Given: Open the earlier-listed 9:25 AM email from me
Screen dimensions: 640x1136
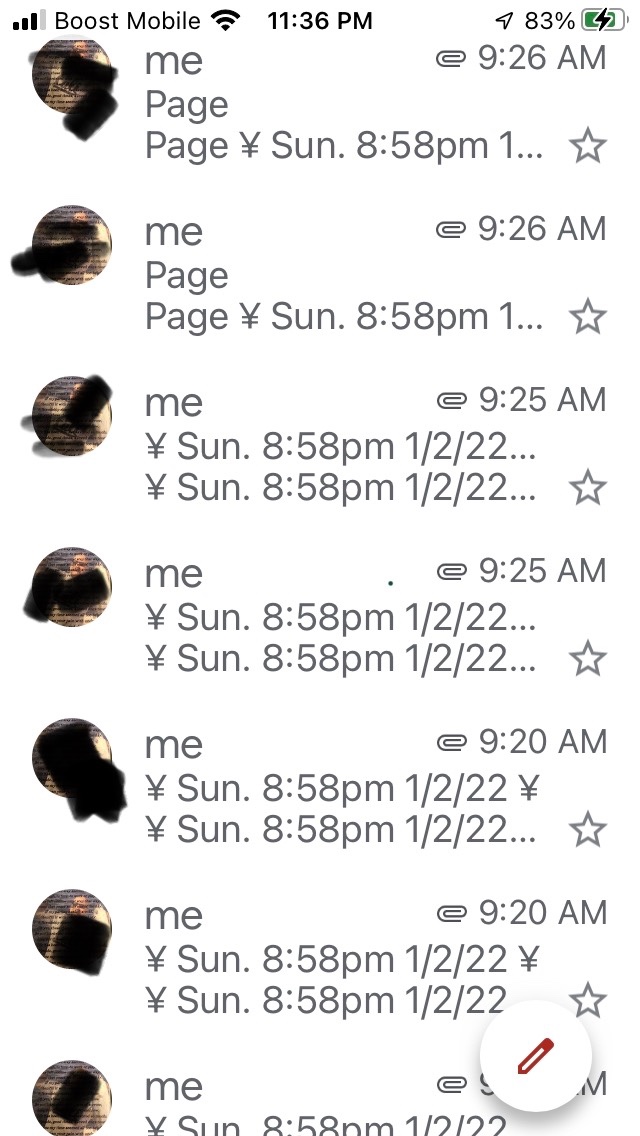Looking at the screenshot, I should coord(320,444).
